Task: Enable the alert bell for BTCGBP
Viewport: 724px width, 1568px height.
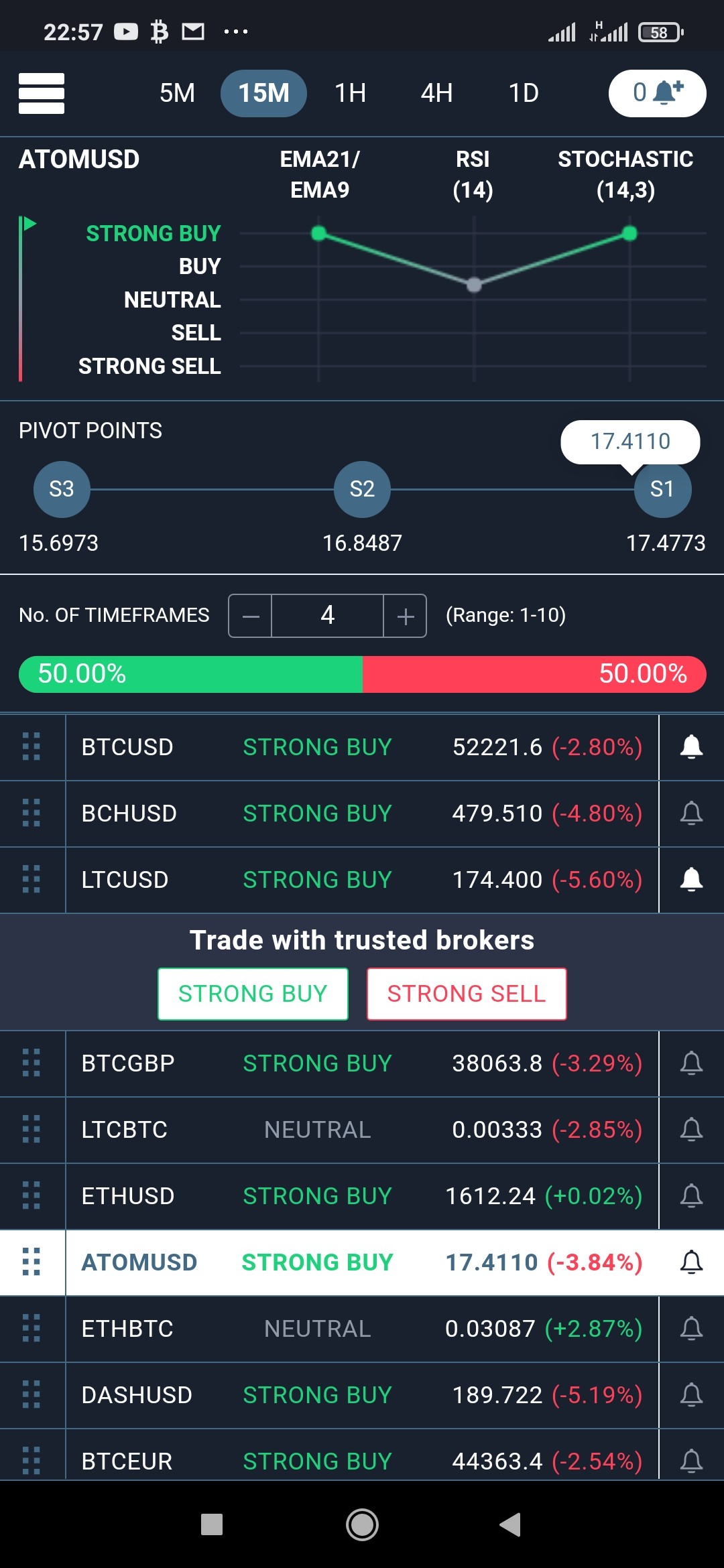Action: [691, 1063]
